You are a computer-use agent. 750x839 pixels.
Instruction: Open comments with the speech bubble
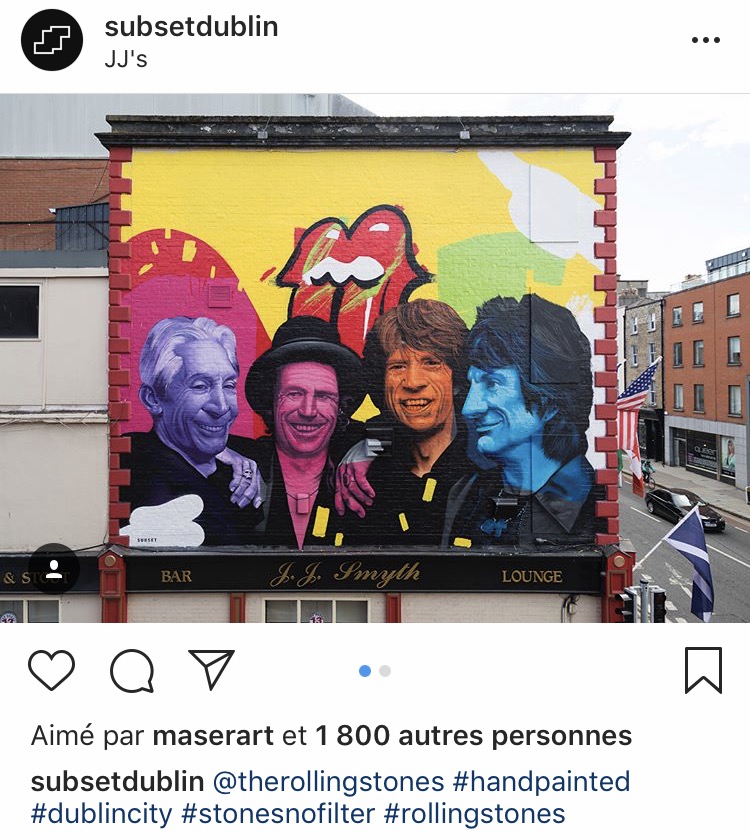point(132,670)
